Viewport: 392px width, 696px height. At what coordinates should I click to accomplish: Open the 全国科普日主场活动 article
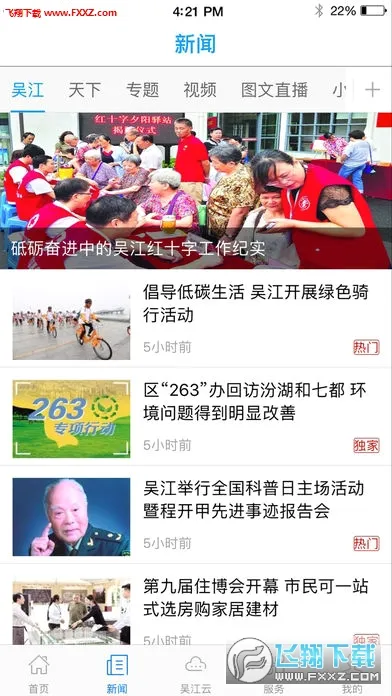[x=196, y=514]
